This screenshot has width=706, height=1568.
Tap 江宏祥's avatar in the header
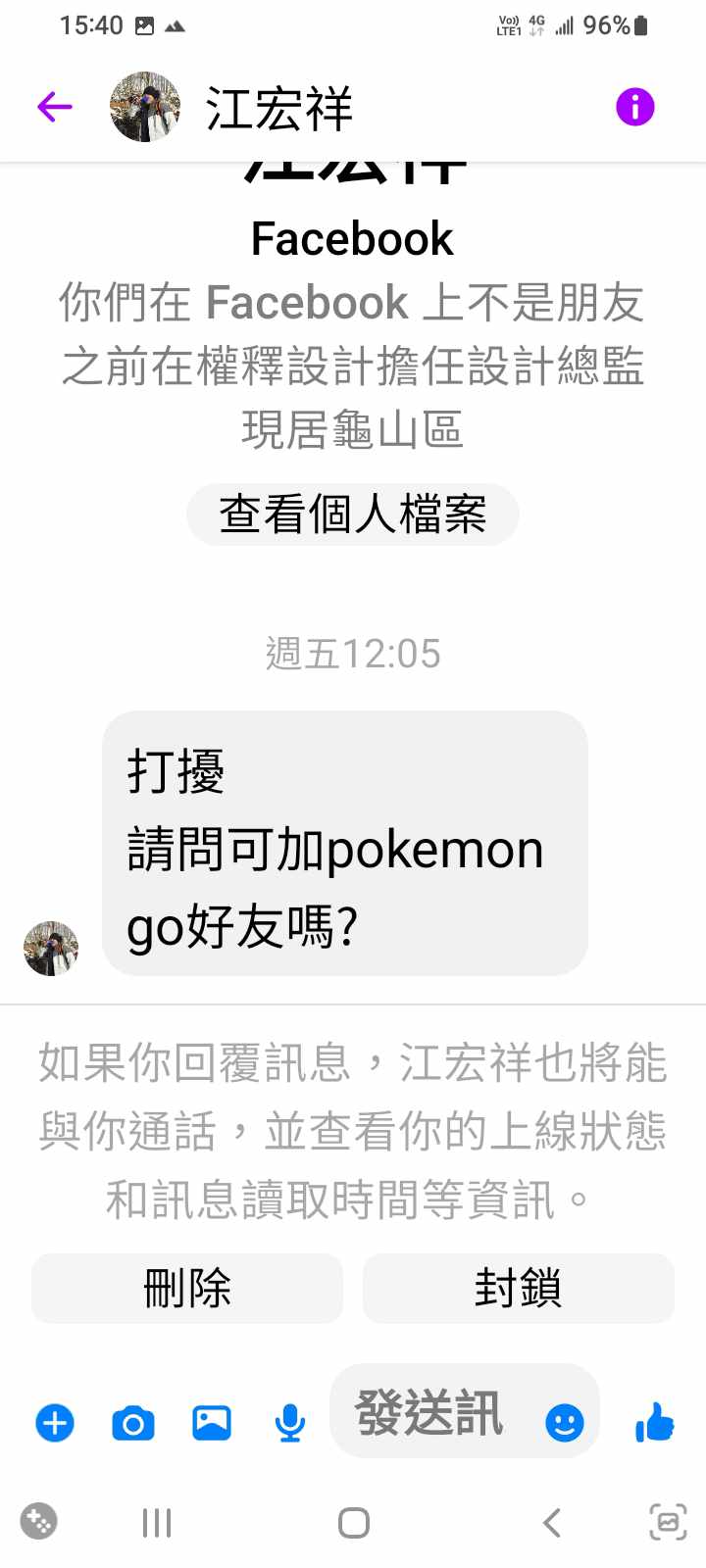coord(145,107)
